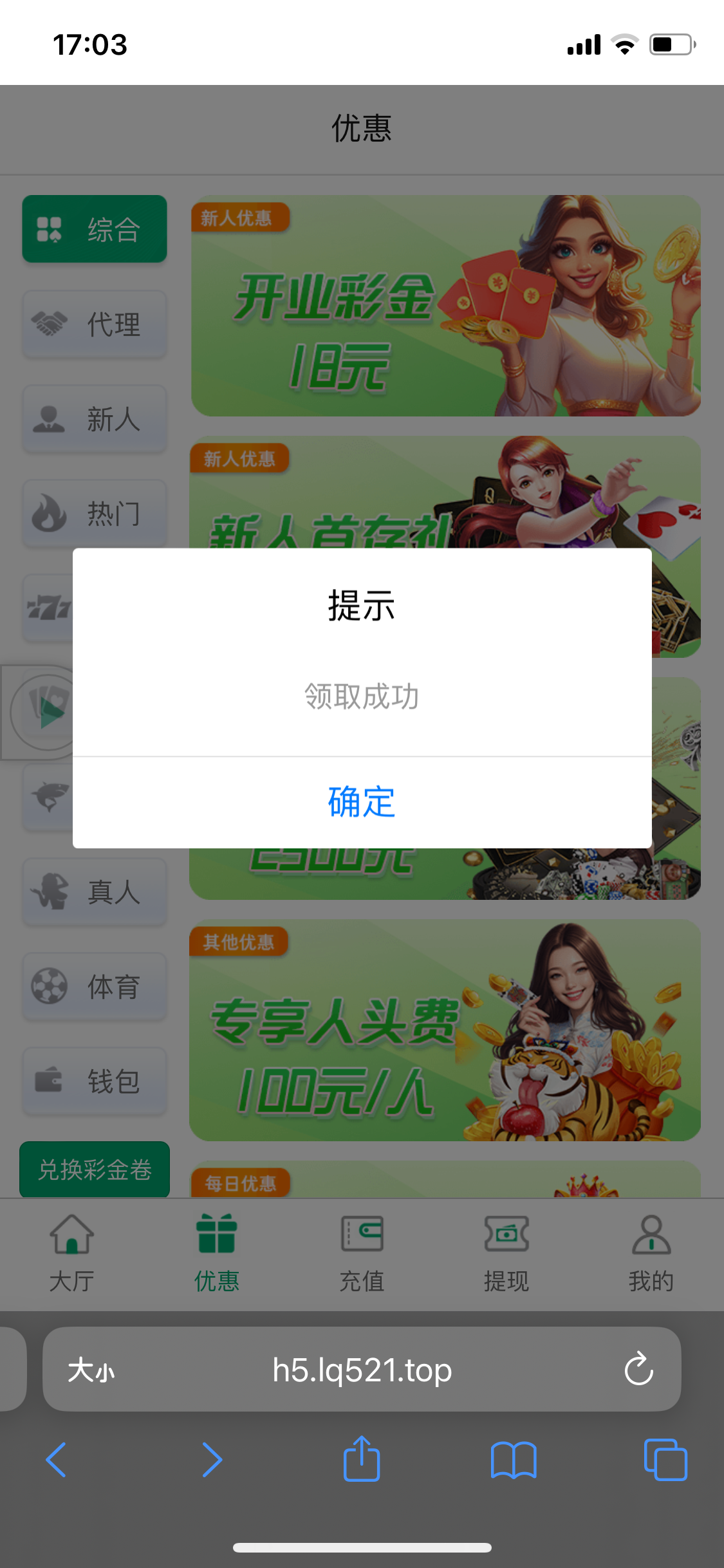Open the 我的 tab

651,1253
